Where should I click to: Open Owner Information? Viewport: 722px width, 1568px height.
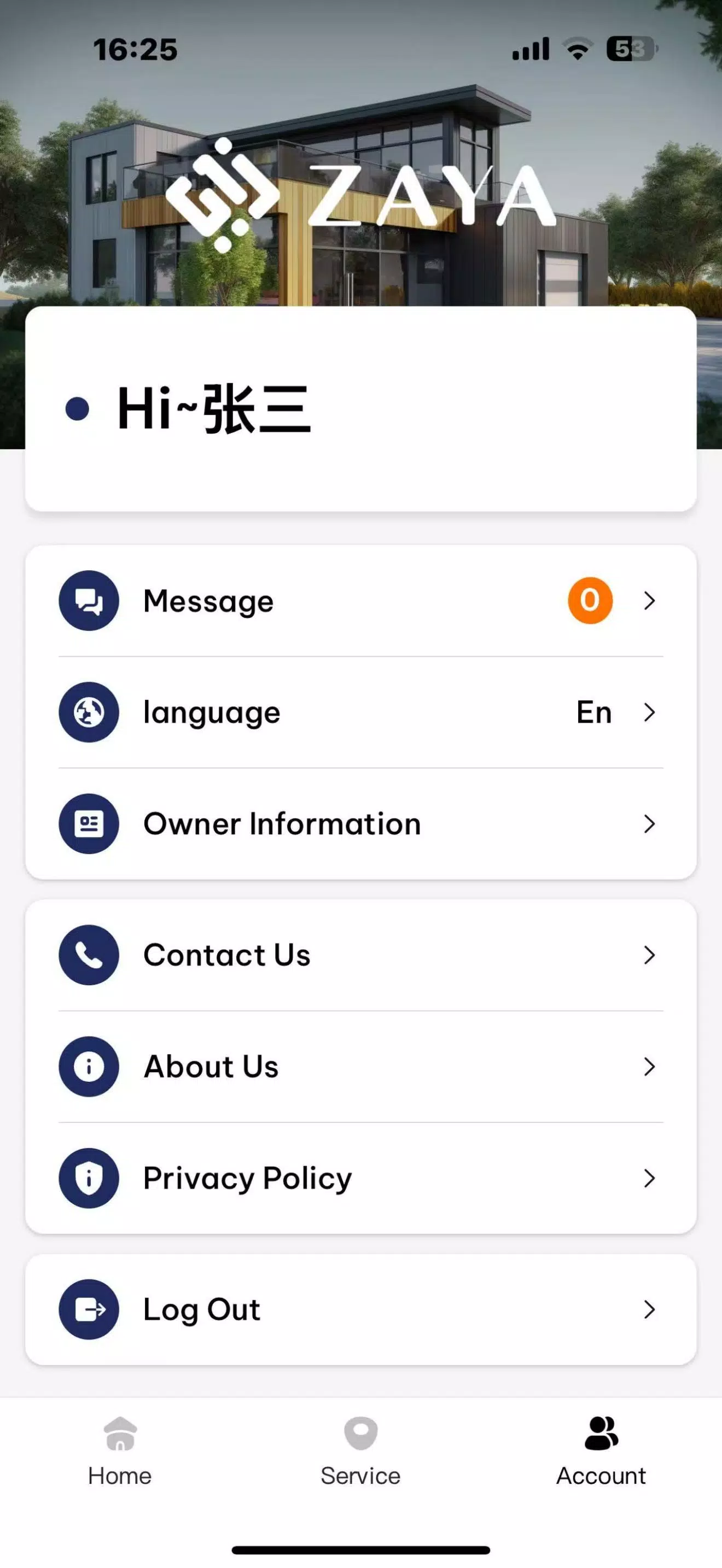point(360,823)
